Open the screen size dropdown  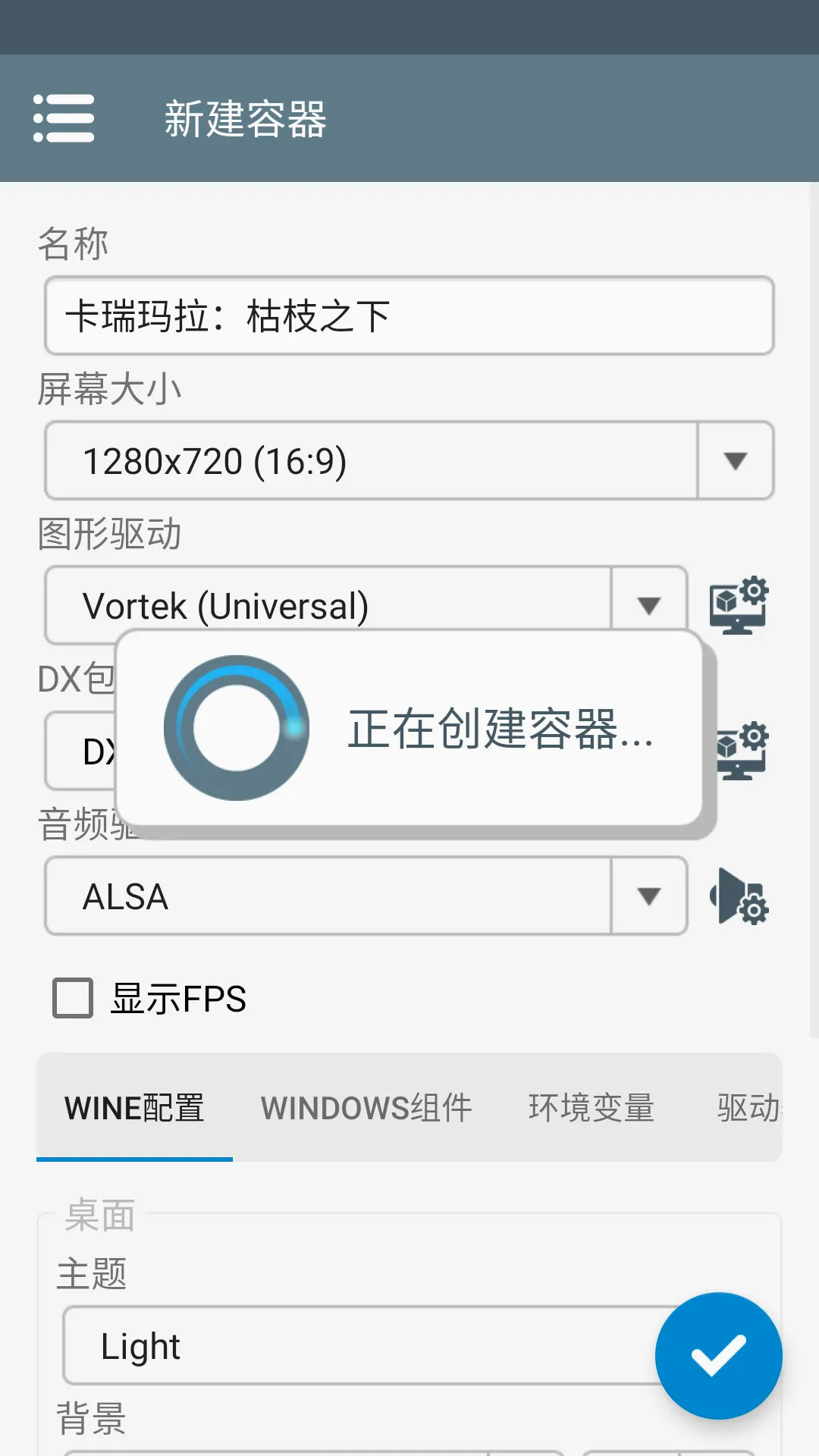[x=409, y=460]
